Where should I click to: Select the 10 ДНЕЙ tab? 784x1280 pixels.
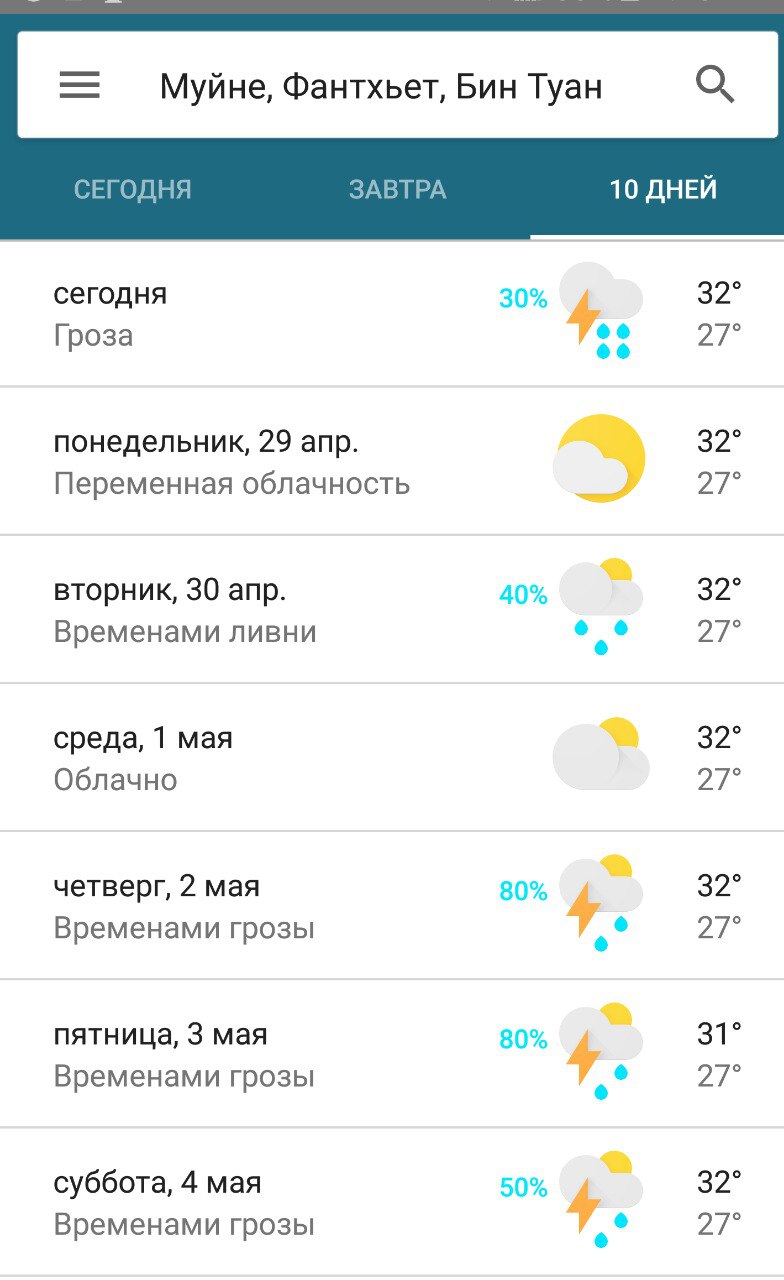663,189
